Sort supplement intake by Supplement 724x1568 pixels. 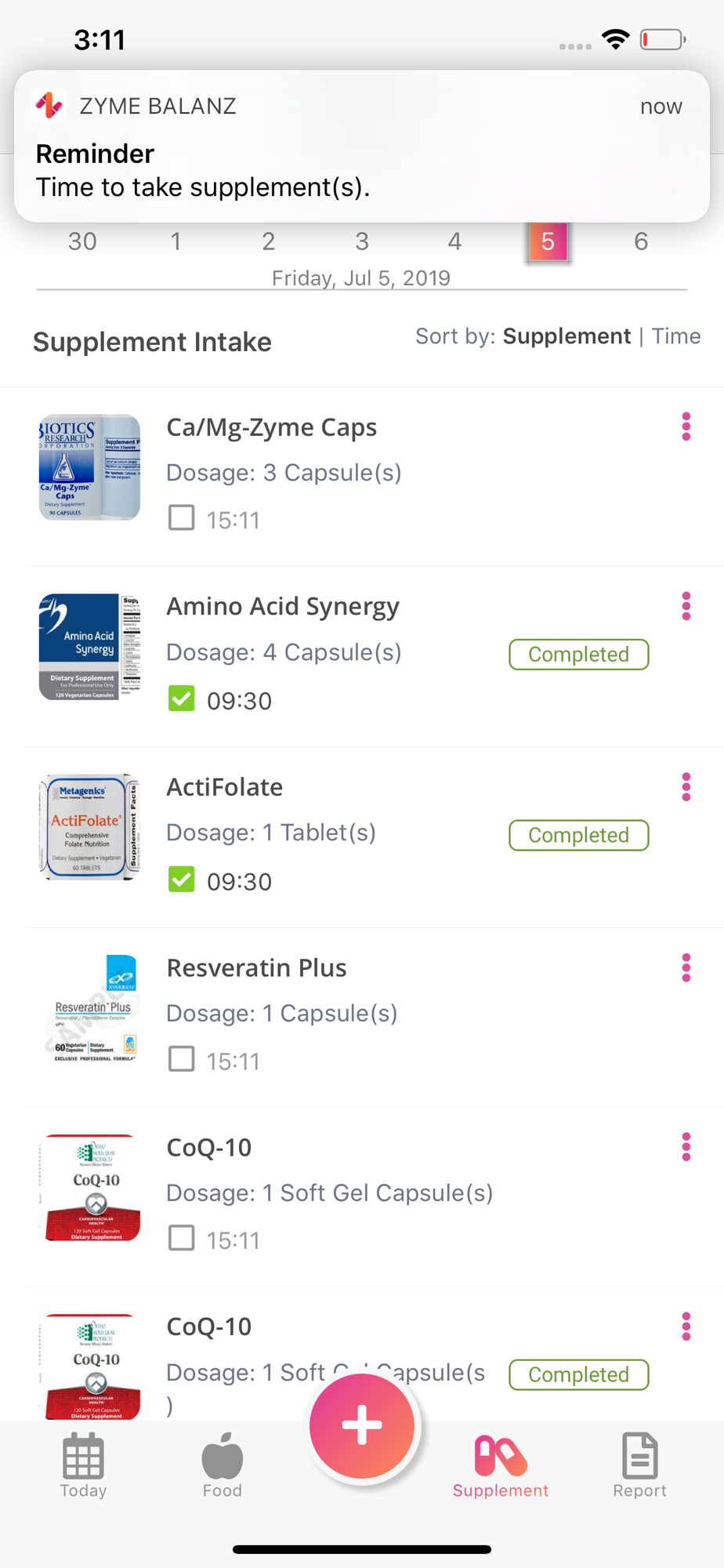click(x=567, y=336)
